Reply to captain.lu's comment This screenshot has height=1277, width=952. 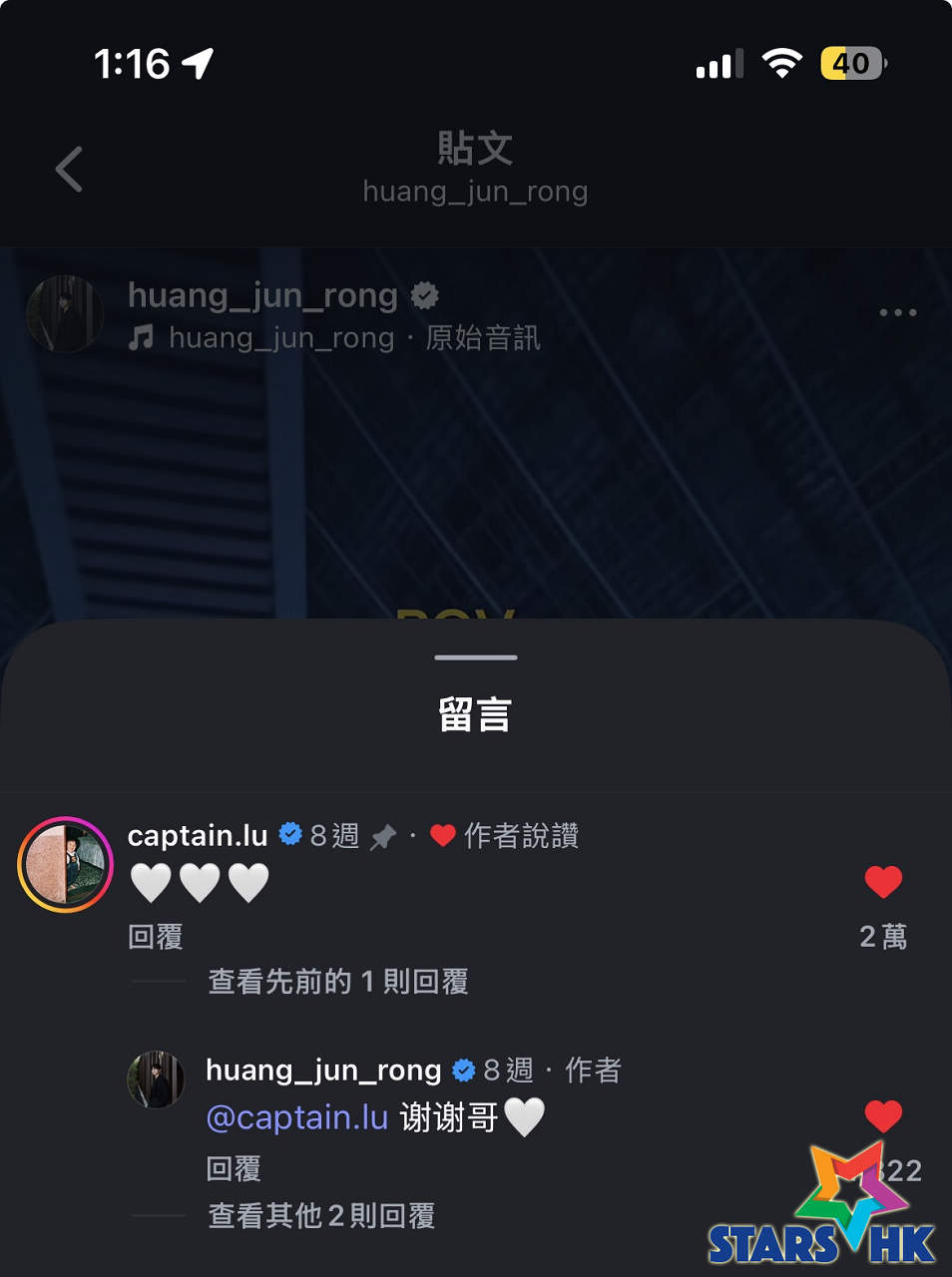(156, 937)
